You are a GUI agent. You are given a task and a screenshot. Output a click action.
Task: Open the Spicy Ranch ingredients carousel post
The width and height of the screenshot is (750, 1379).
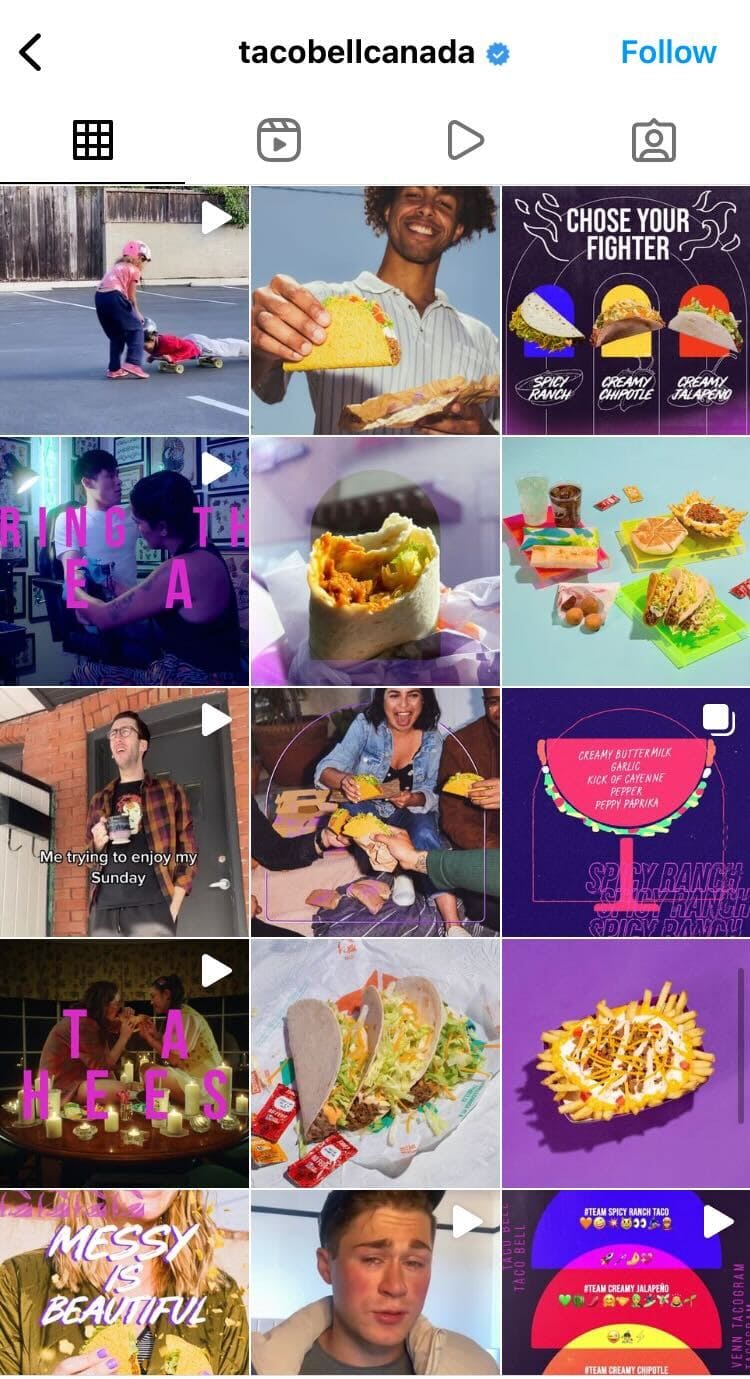coord(626,812)
